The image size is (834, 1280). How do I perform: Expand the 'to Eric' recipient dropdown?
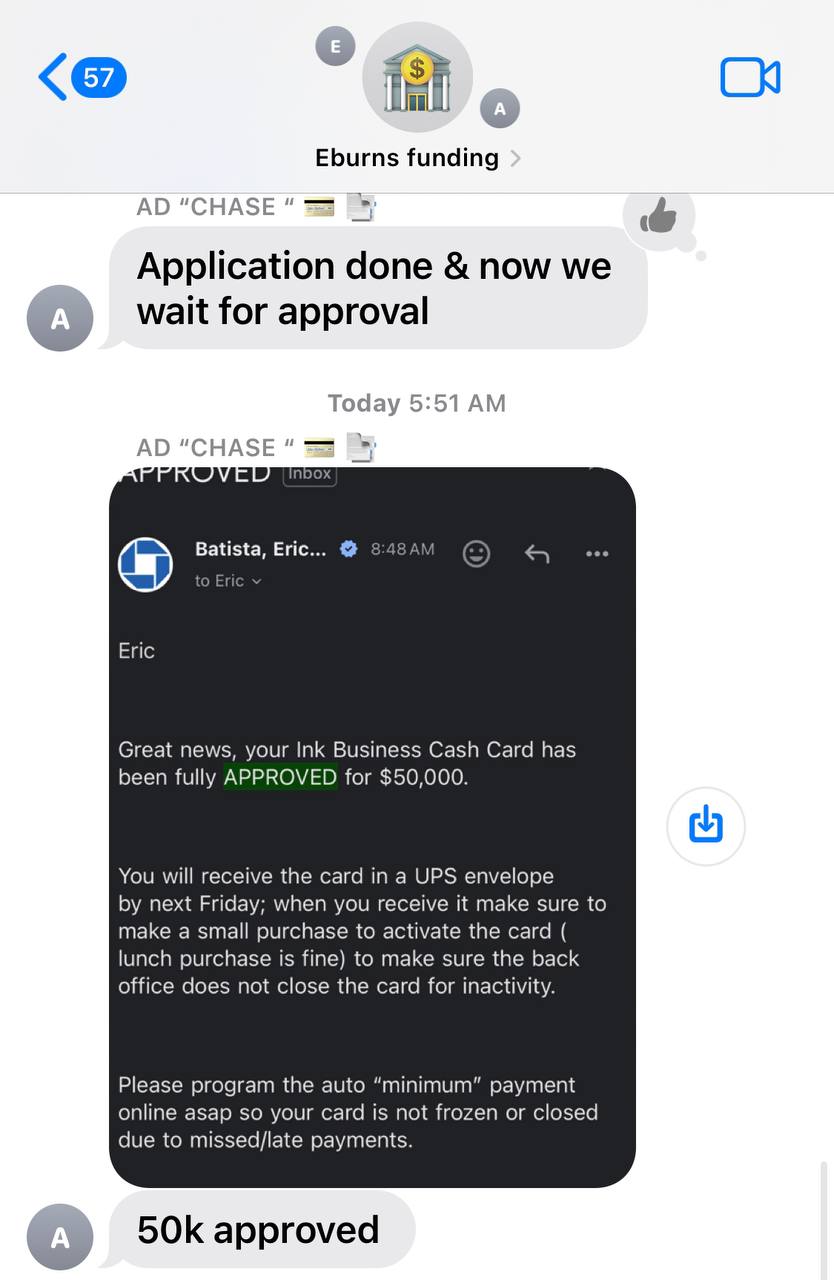pyautogui.click(x=228, y=580)
